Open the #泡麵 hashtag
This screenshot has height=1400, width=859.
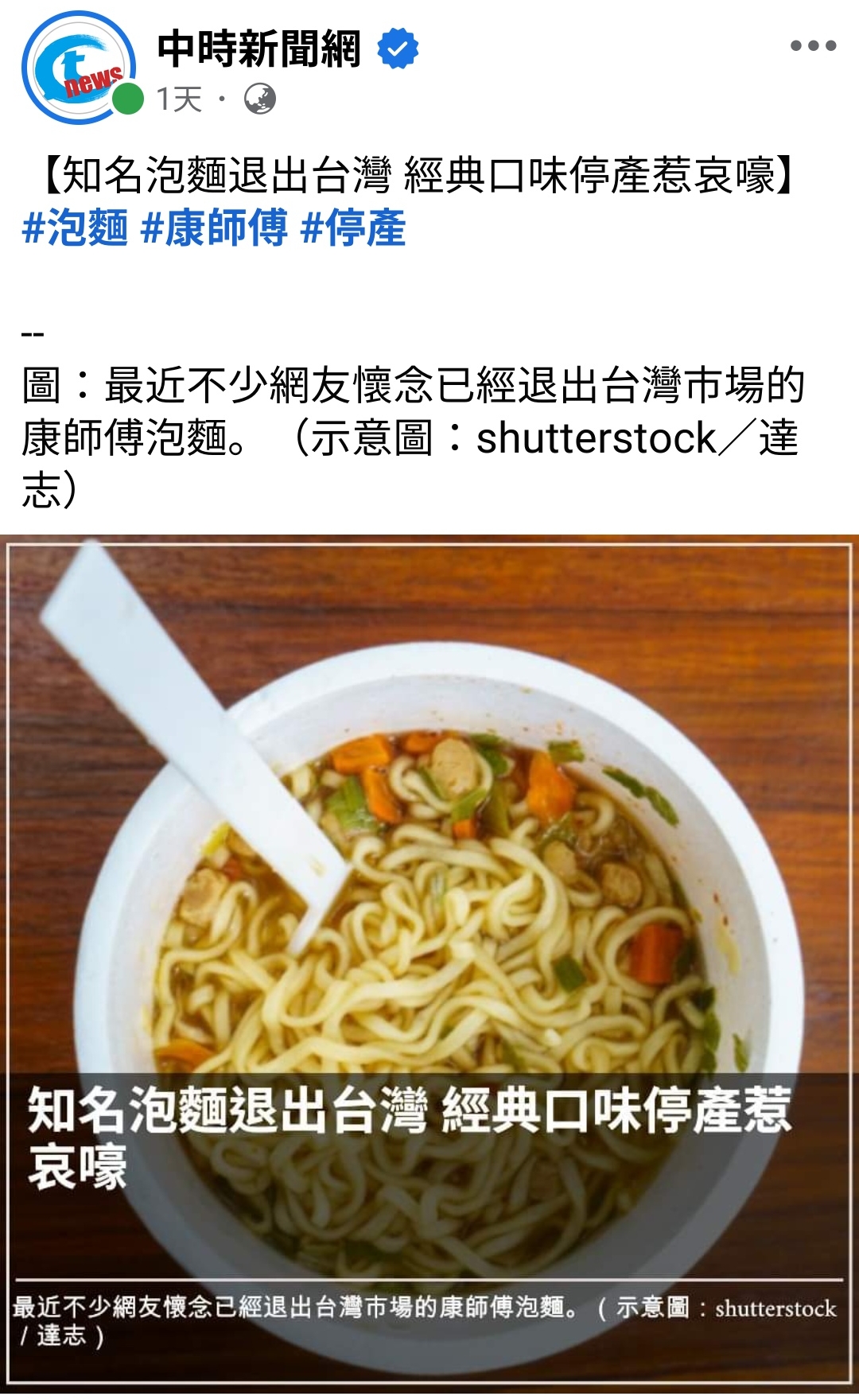(x=75, y=228)
